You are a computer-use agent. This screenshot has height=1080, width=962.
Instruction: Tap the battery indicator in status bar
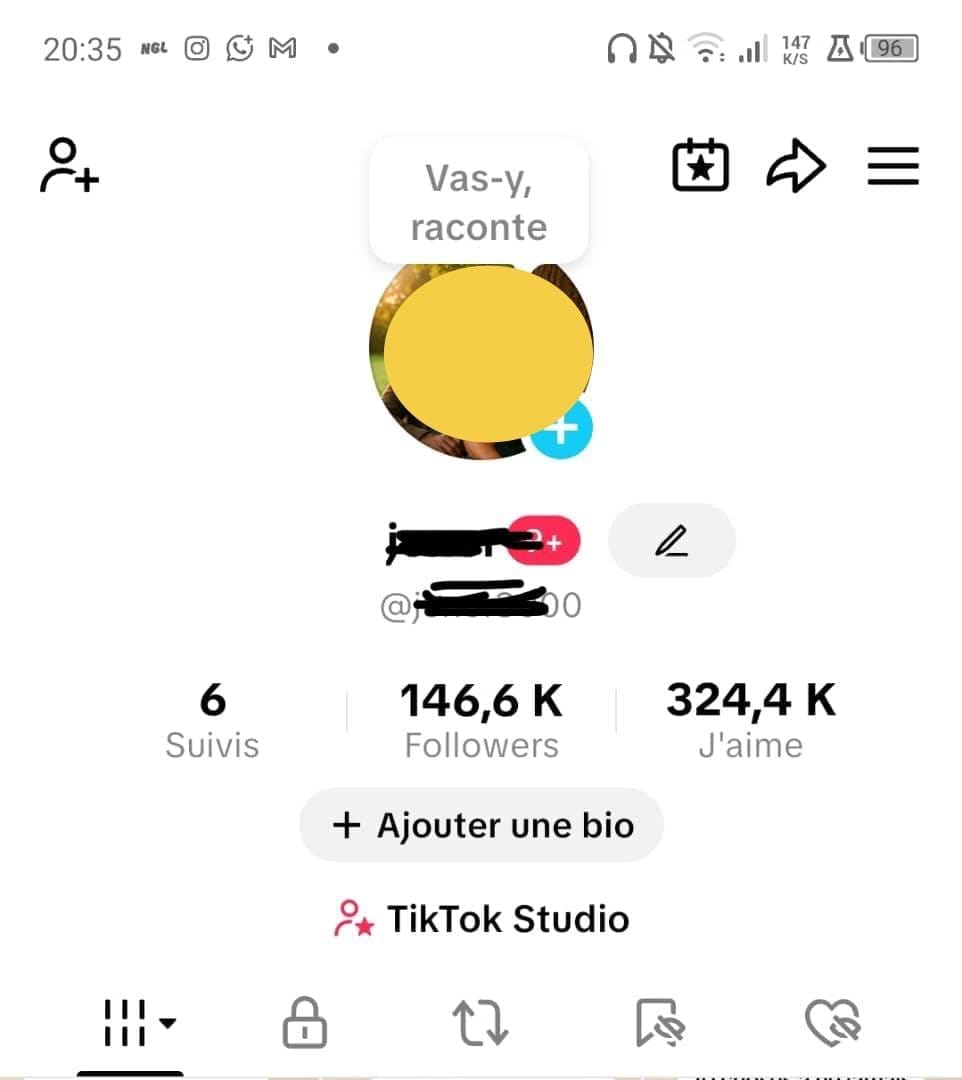[889, 48]
